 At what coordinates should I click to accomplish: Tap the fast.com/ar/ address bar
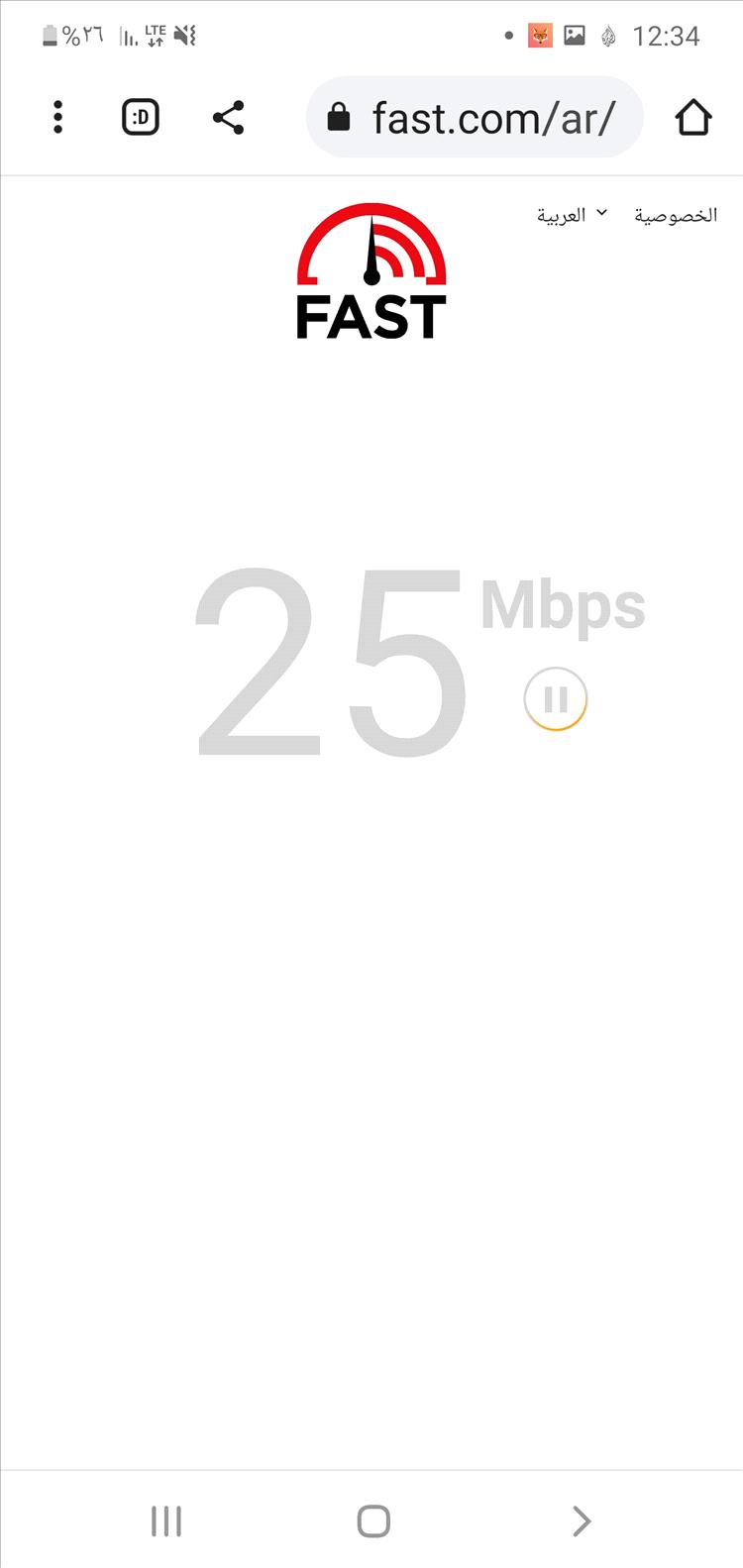coord(476,118)
